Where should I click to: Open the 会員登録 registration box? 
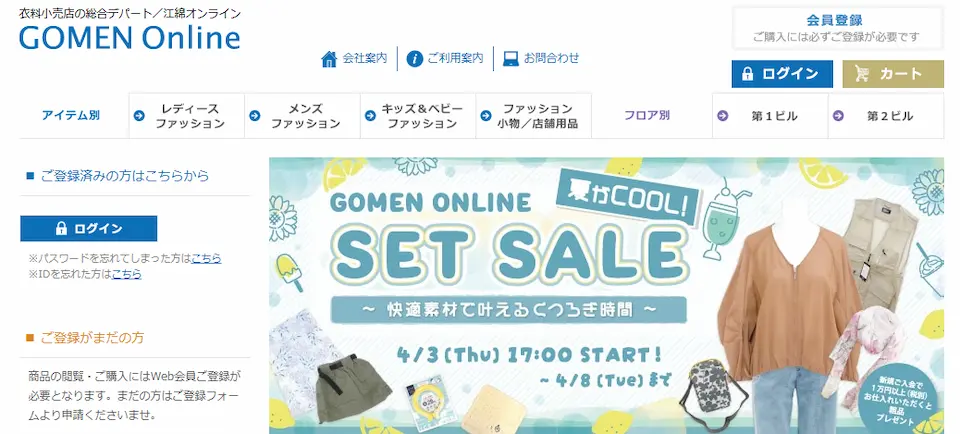(x=837, y=28)
